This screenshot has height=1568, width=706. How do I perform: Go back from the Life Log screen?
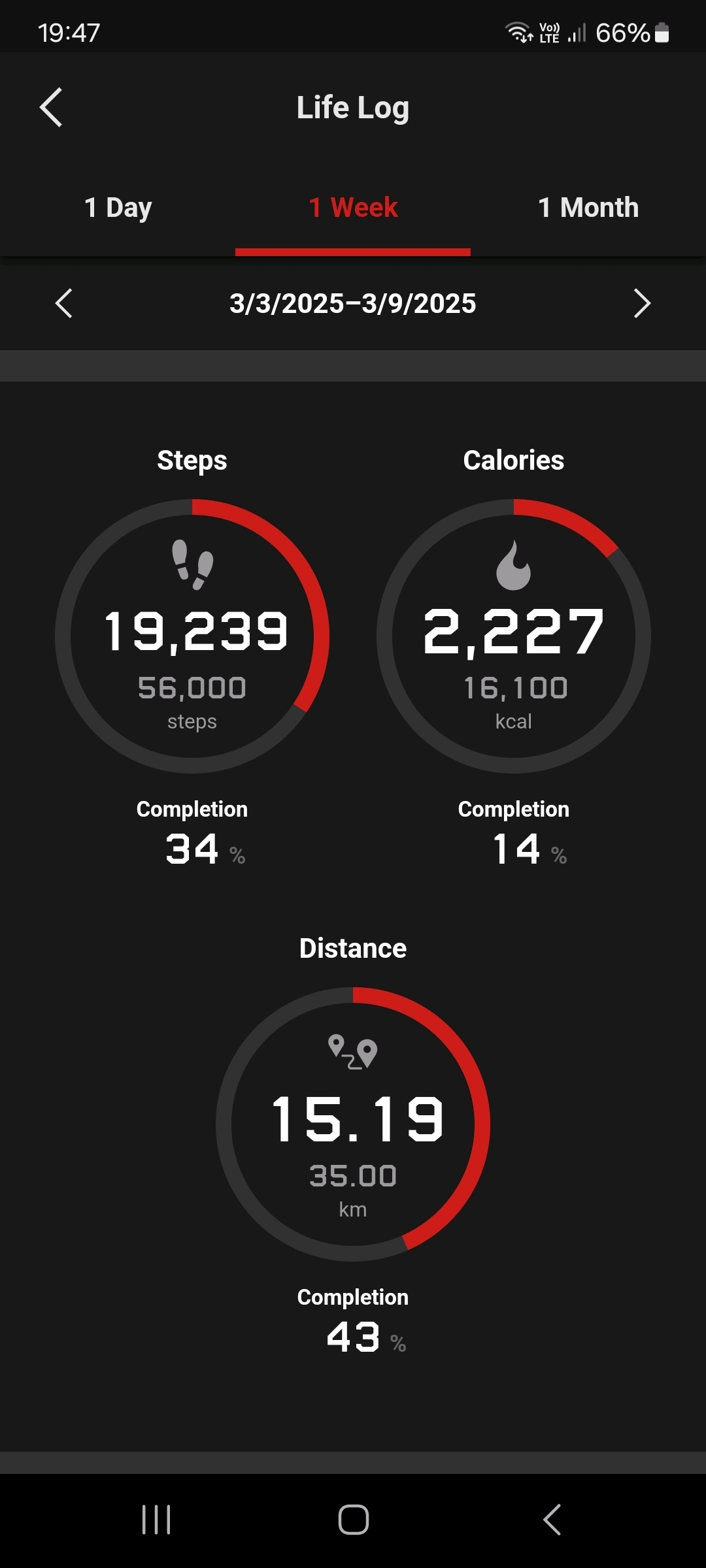click(x=51, y=107)
